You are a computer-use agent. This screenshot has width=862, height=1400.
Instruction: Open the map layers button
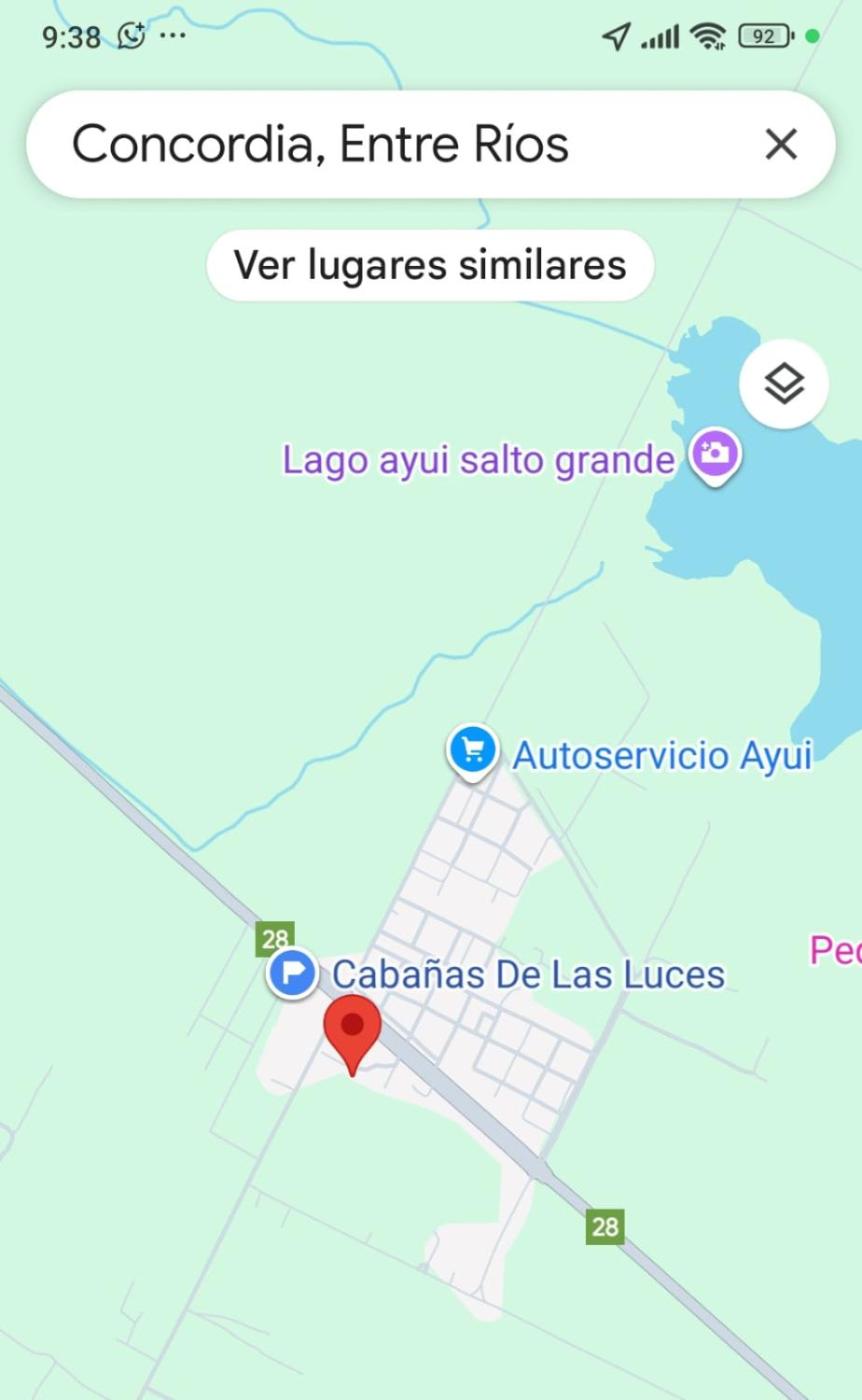784,384
